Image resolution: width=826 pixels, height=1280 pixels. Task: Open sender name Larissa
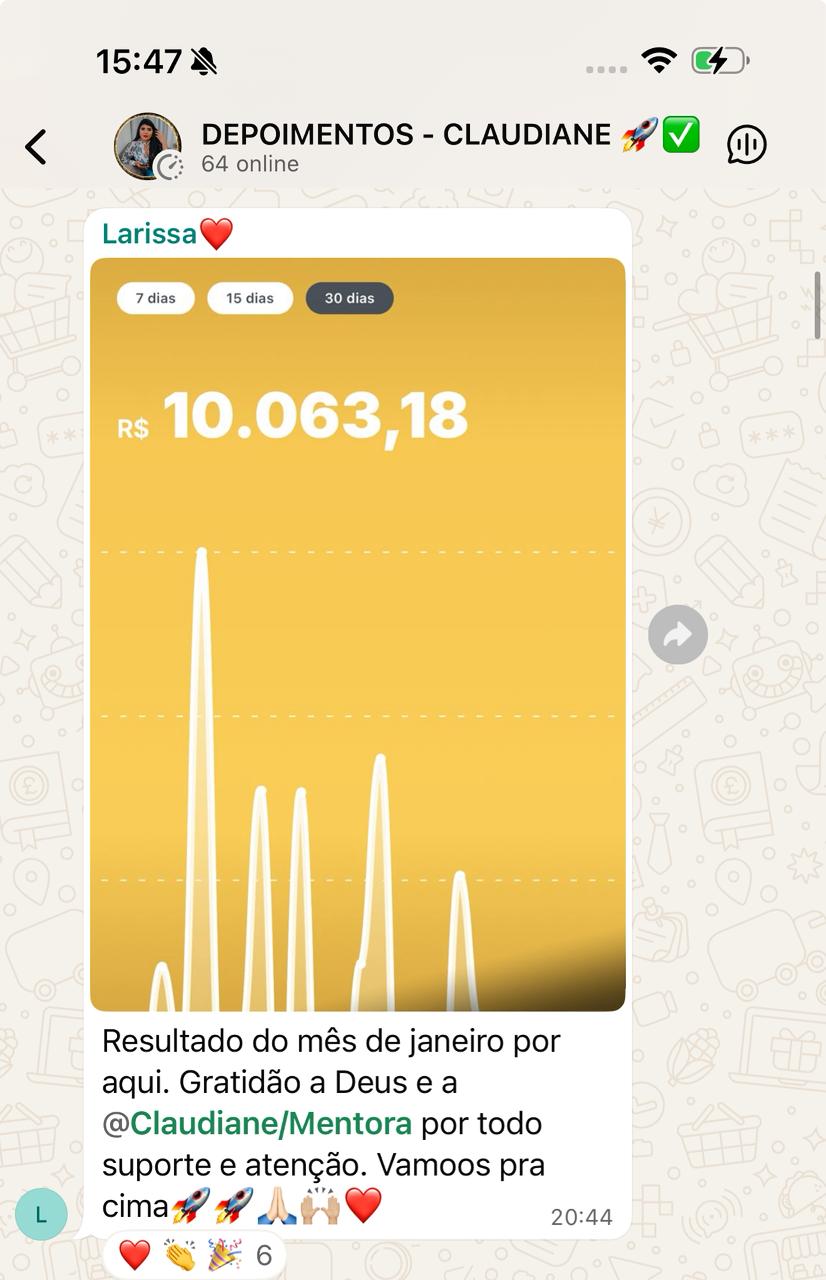(x=150, y=233)
